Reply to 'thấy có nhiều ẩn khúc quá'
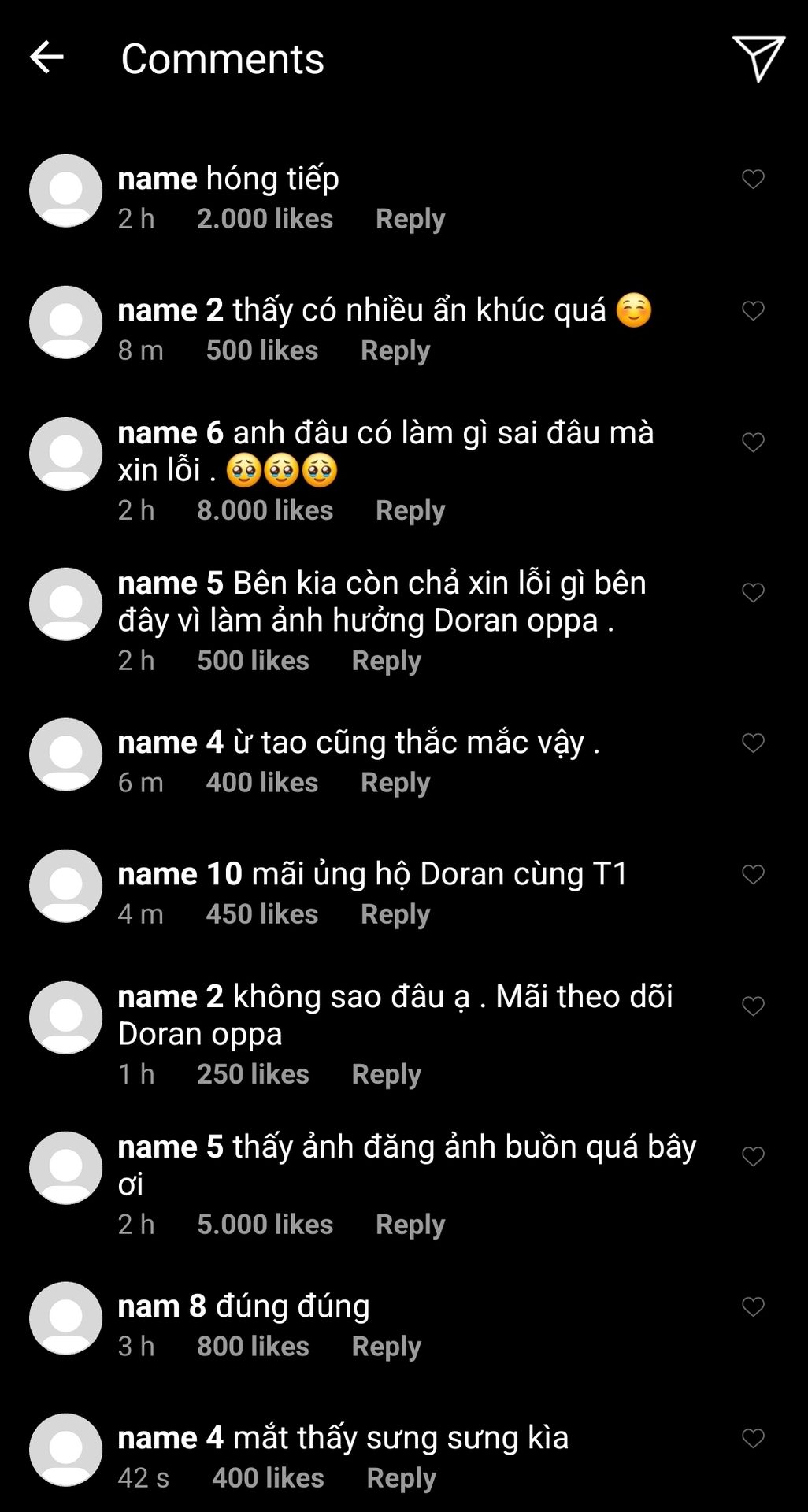This screenshot has height=1512, width=808. point(395,350)
